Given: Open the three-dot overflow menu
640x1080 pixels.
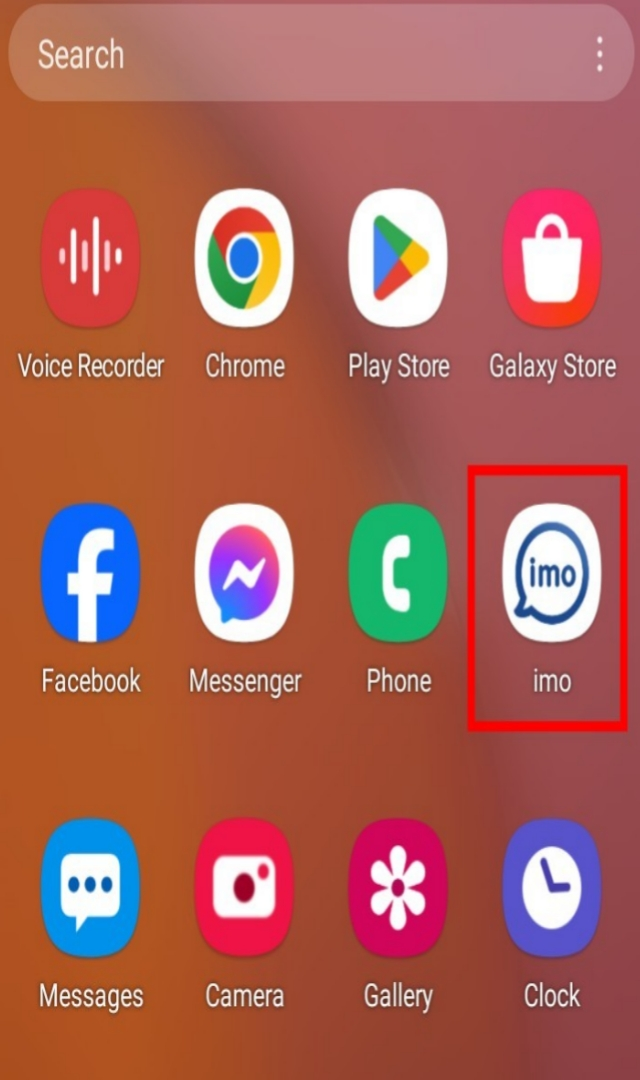Looking at the screenshot, I should point(599,54).
